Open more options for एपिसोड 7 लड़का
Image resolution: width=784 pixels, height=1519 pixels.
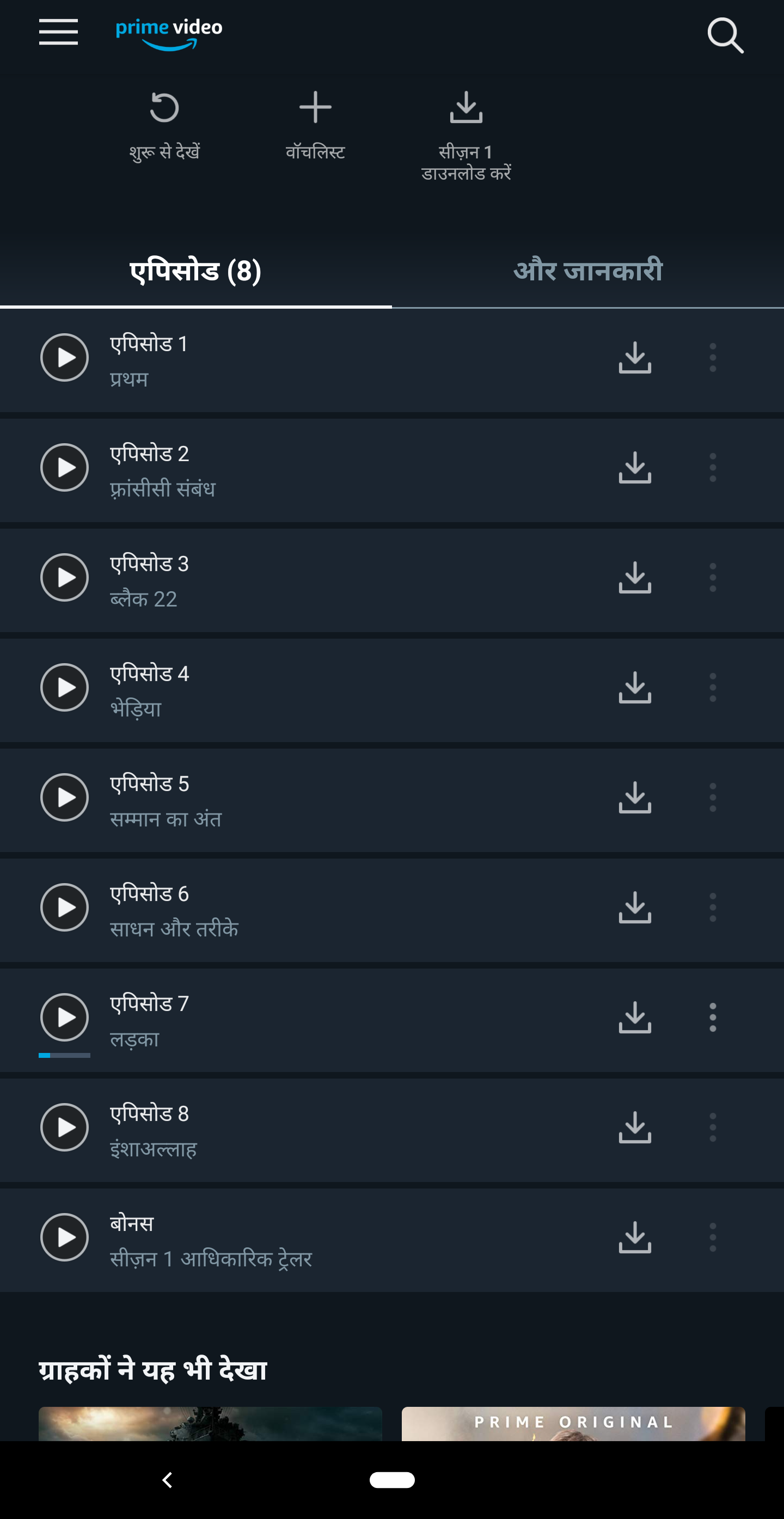[x=713, y=1017]
